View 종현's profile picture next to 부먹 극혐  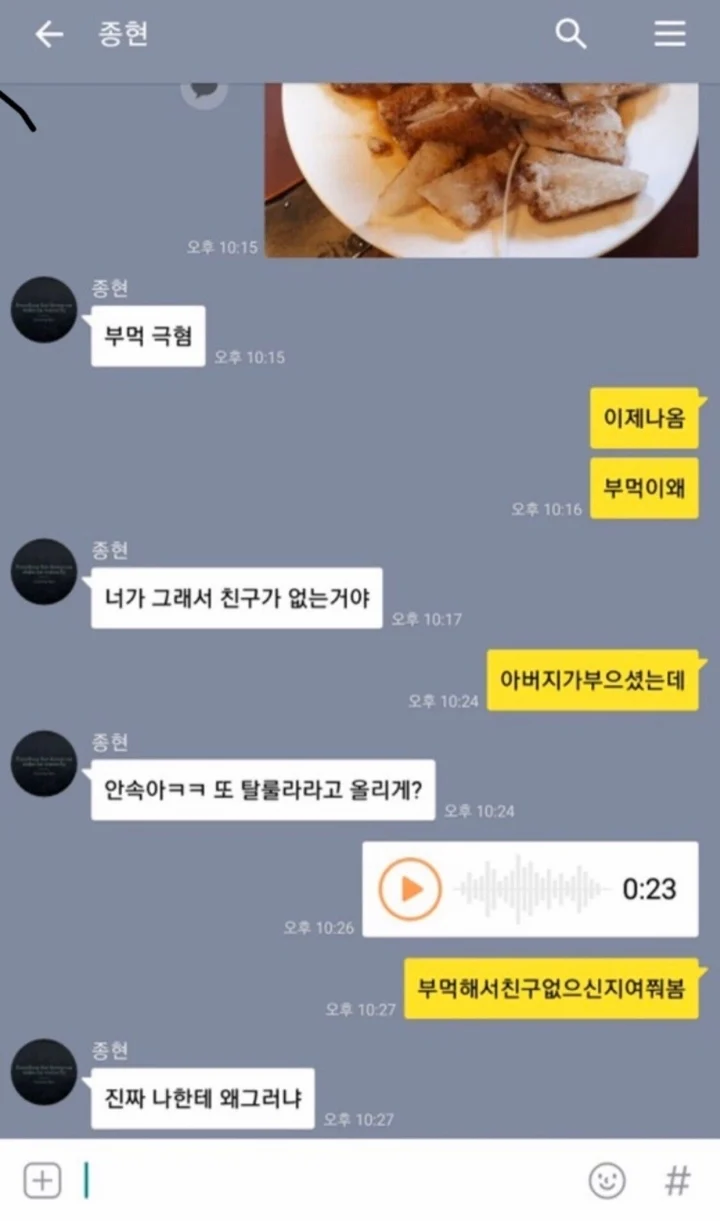click(x=43, y=311)
